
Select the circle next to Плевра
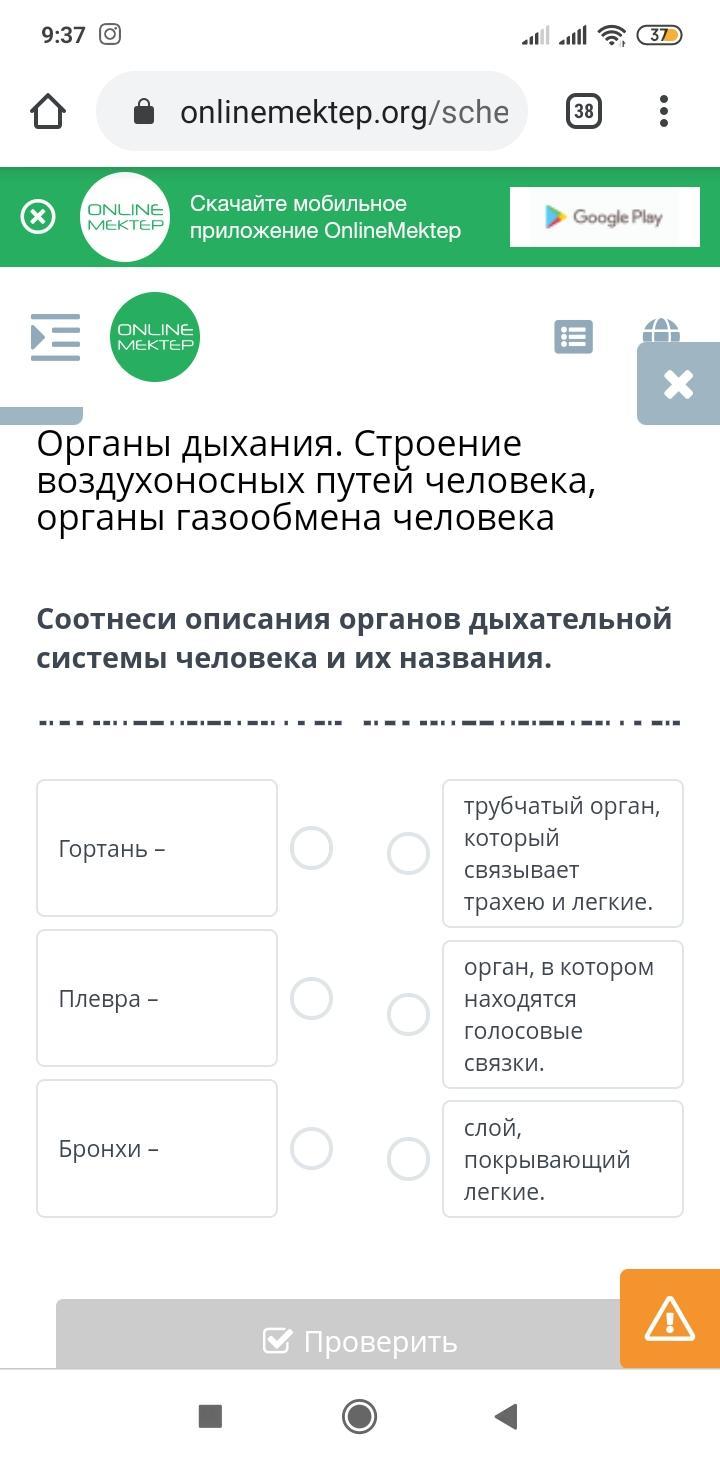[311, 998]
